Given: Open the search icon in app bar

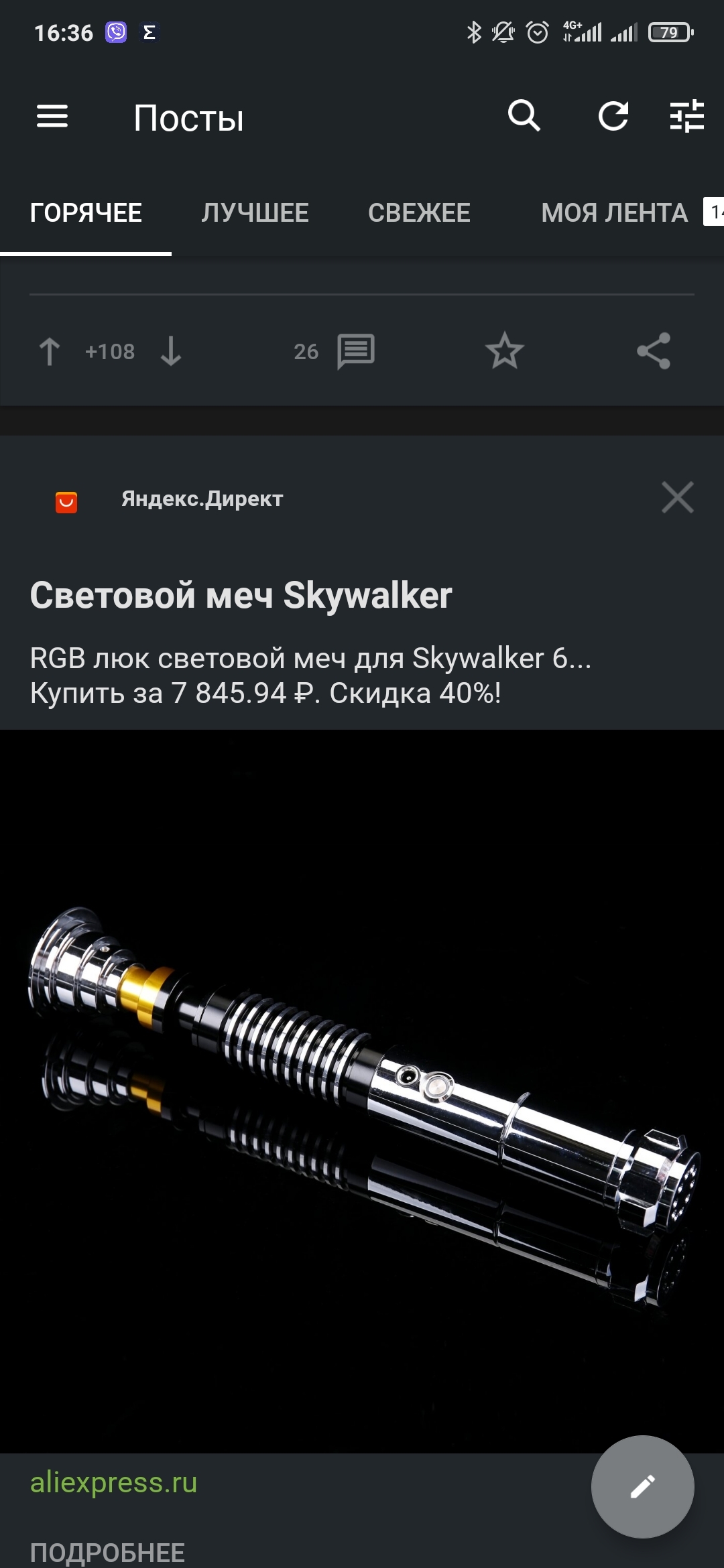Looking at the screenshot, I should tap(524, 116).
